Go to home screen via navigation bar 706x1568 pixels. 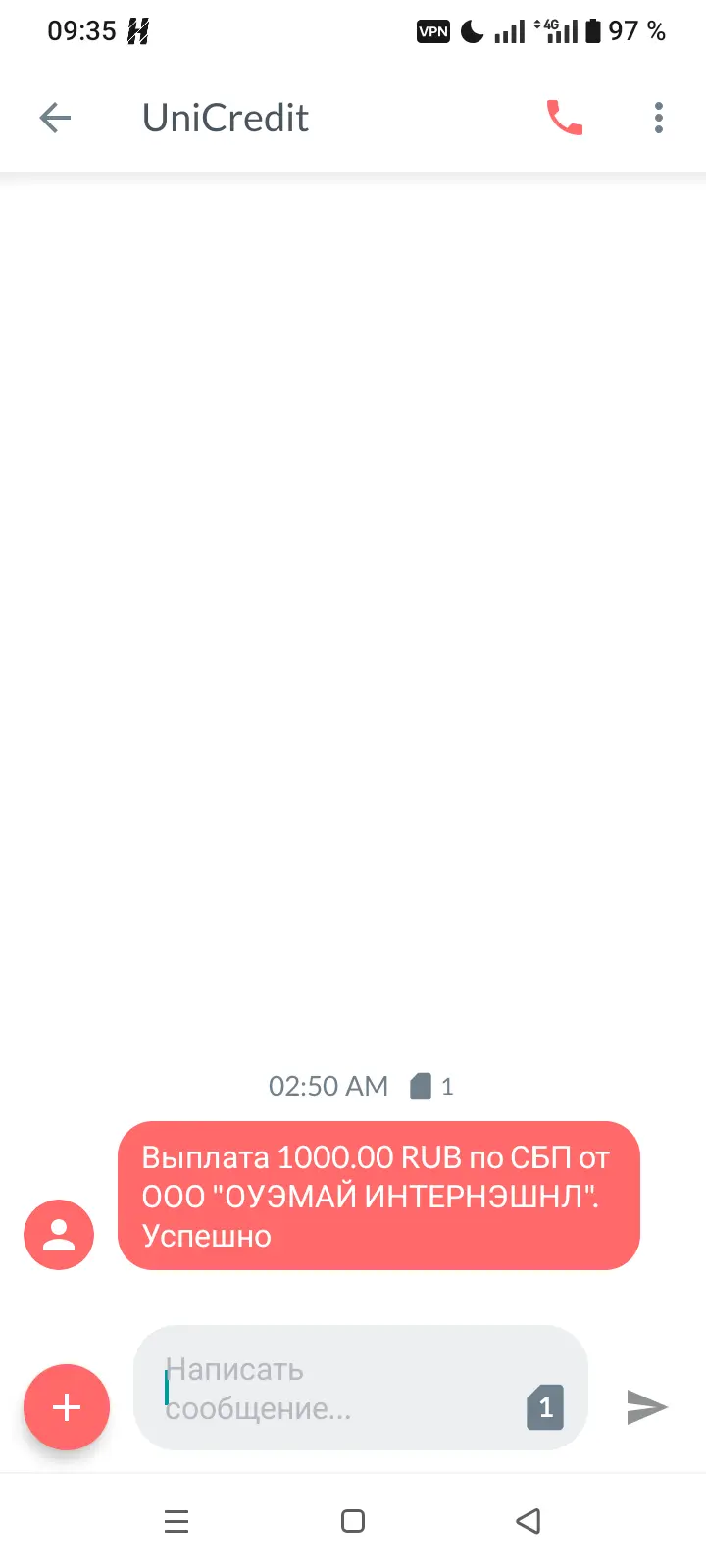[x=353, y=1521]
